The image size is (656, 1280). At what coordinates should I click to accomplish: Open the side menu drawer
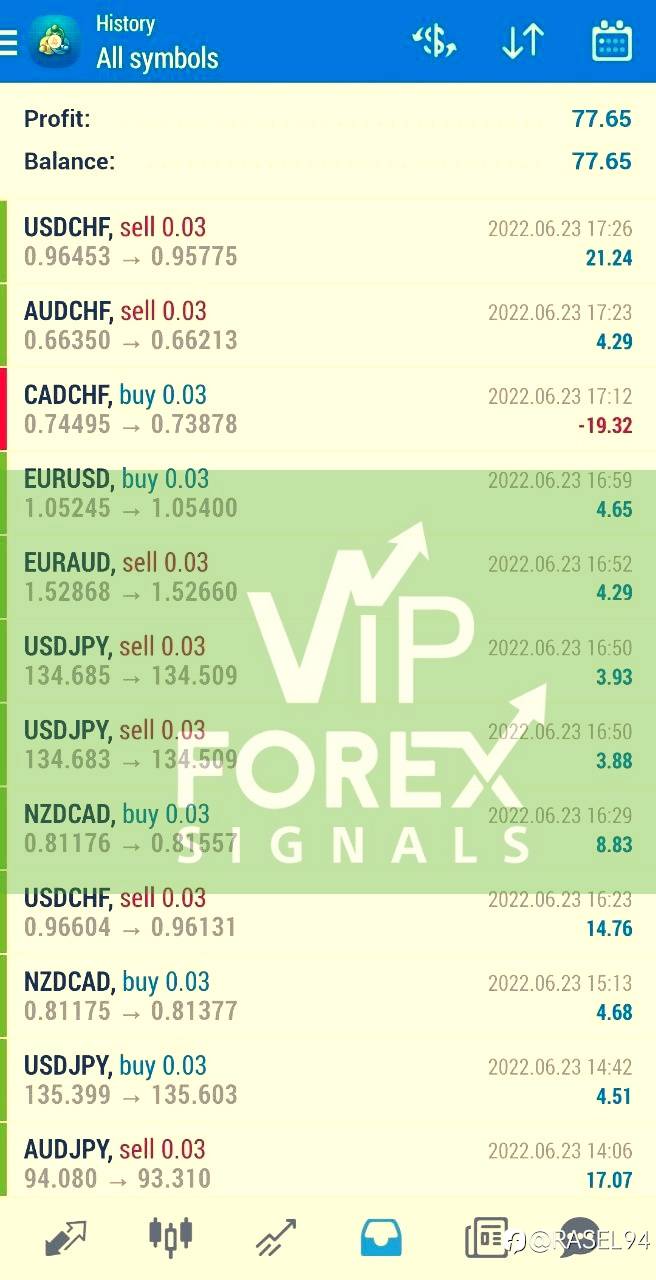tap(8, 43)
